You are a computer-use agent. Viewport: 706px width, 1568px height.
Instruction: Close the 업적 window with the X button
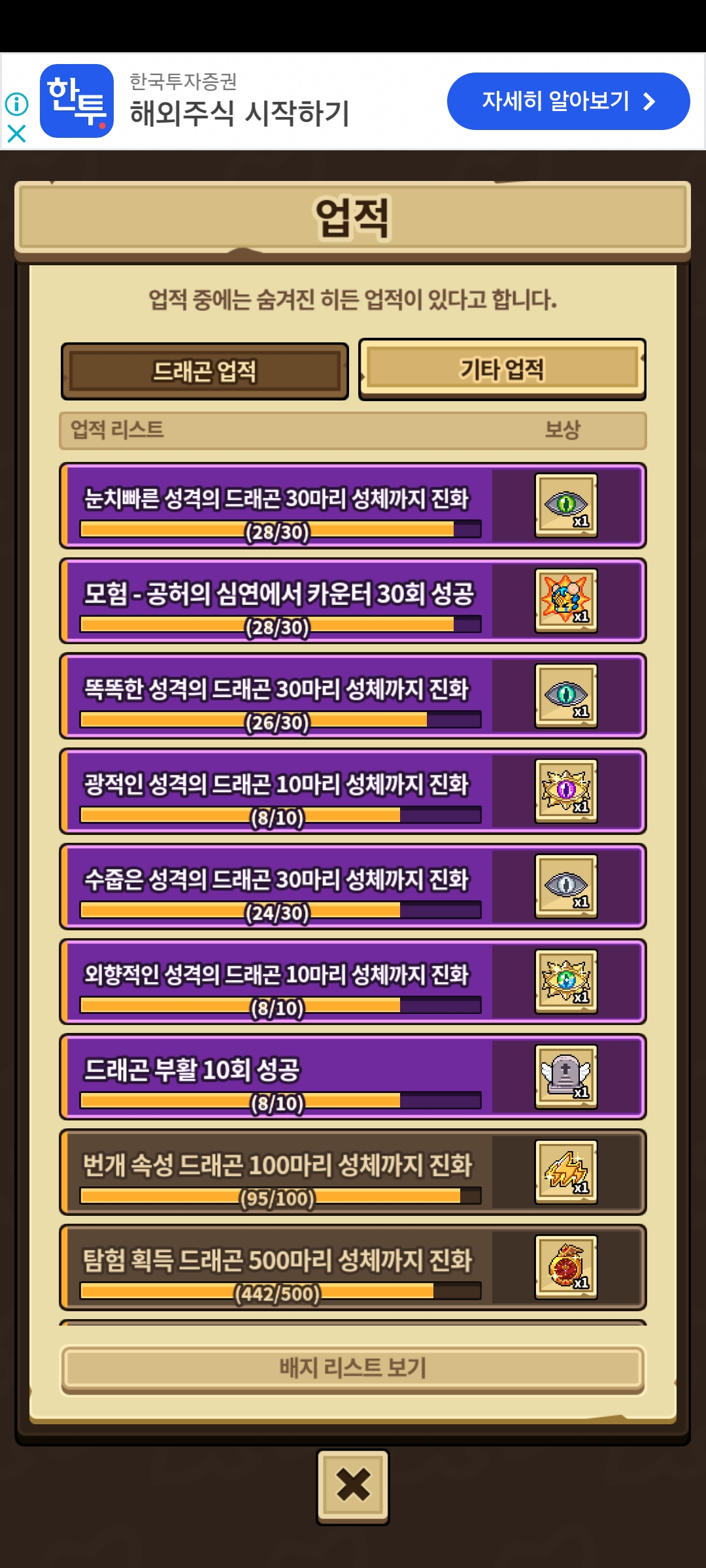[353, 1487]
